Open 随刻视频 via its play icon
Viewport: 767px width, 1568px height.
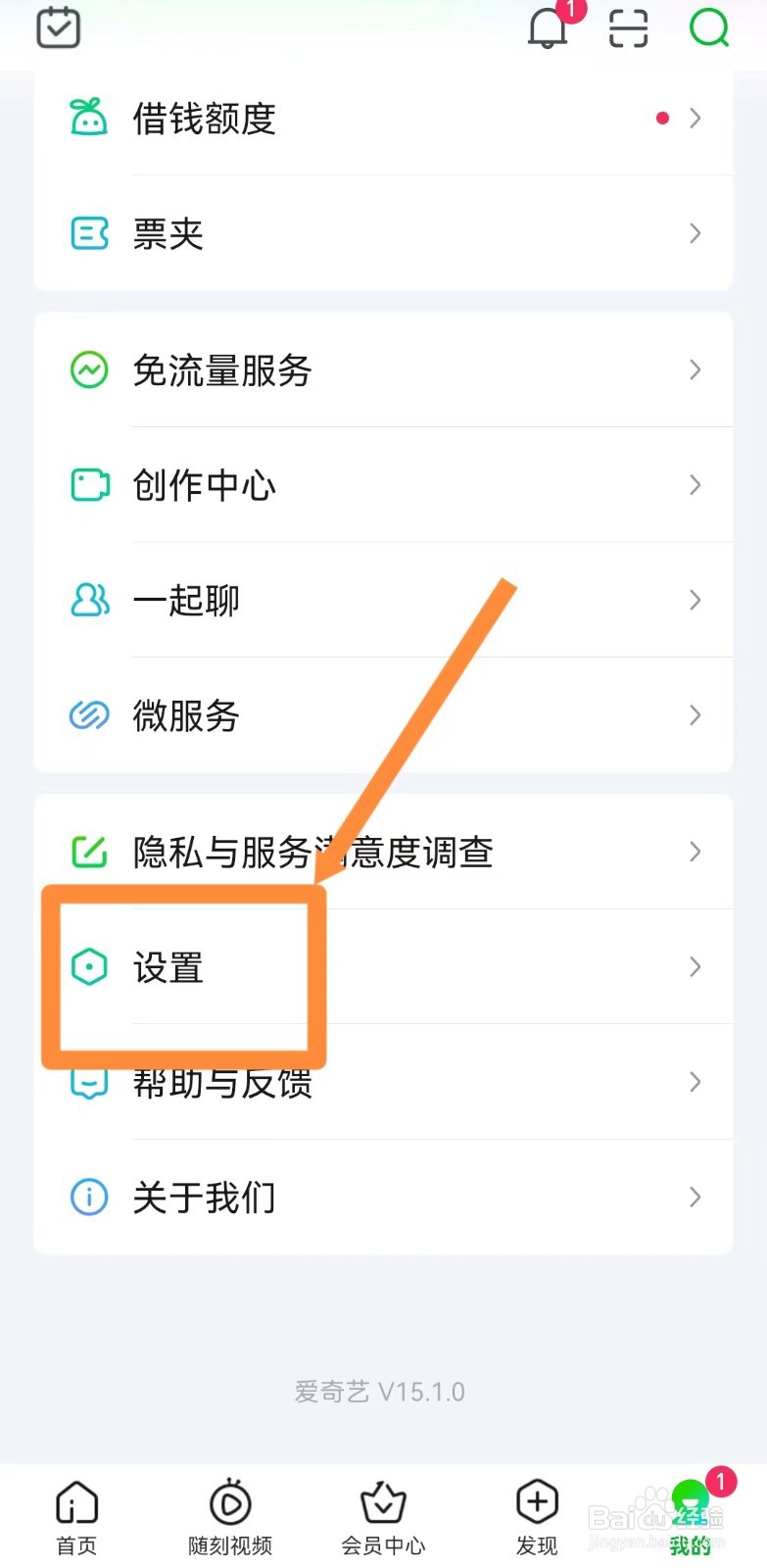pos(227,1502)
